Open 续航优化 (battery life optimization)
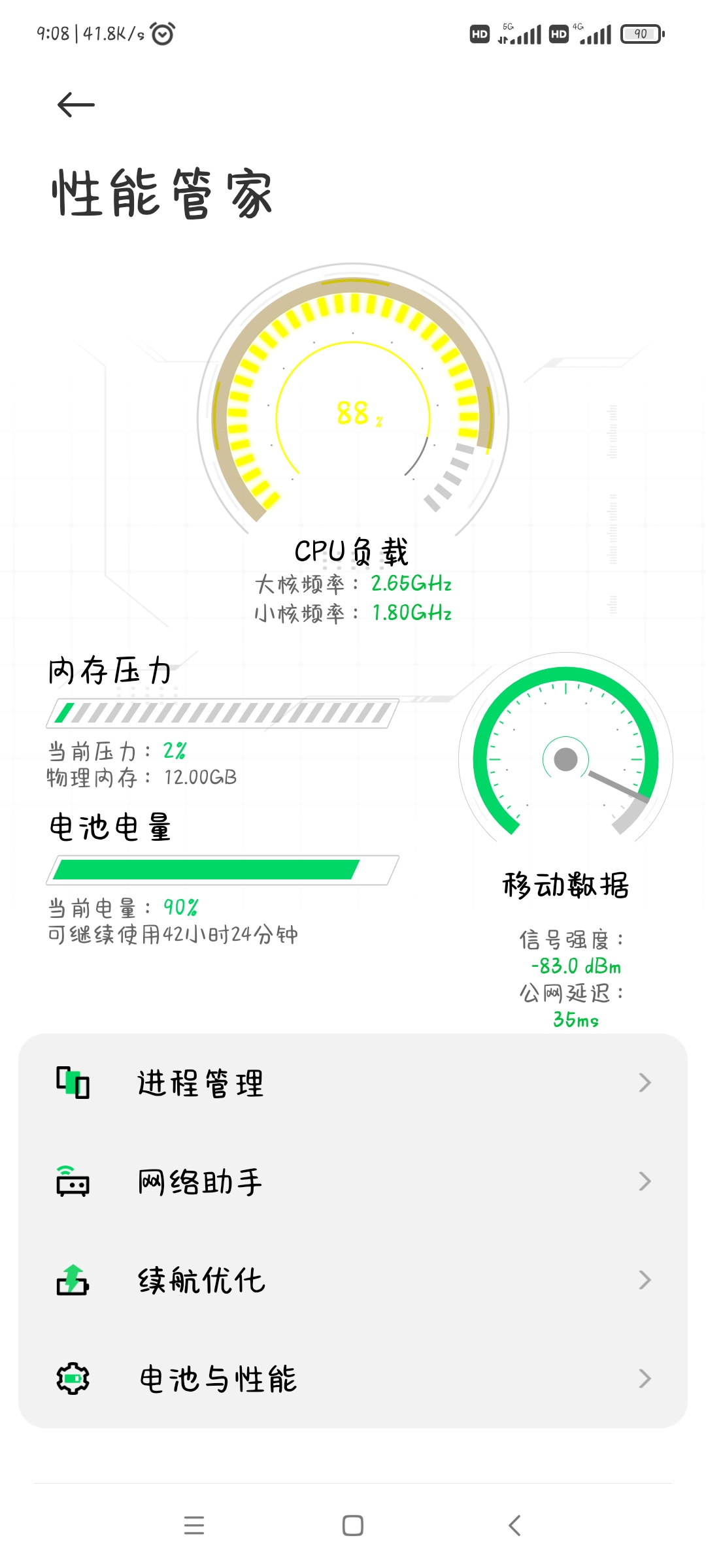This screenshot has height=1568, width=706. tap(353, 1281)
